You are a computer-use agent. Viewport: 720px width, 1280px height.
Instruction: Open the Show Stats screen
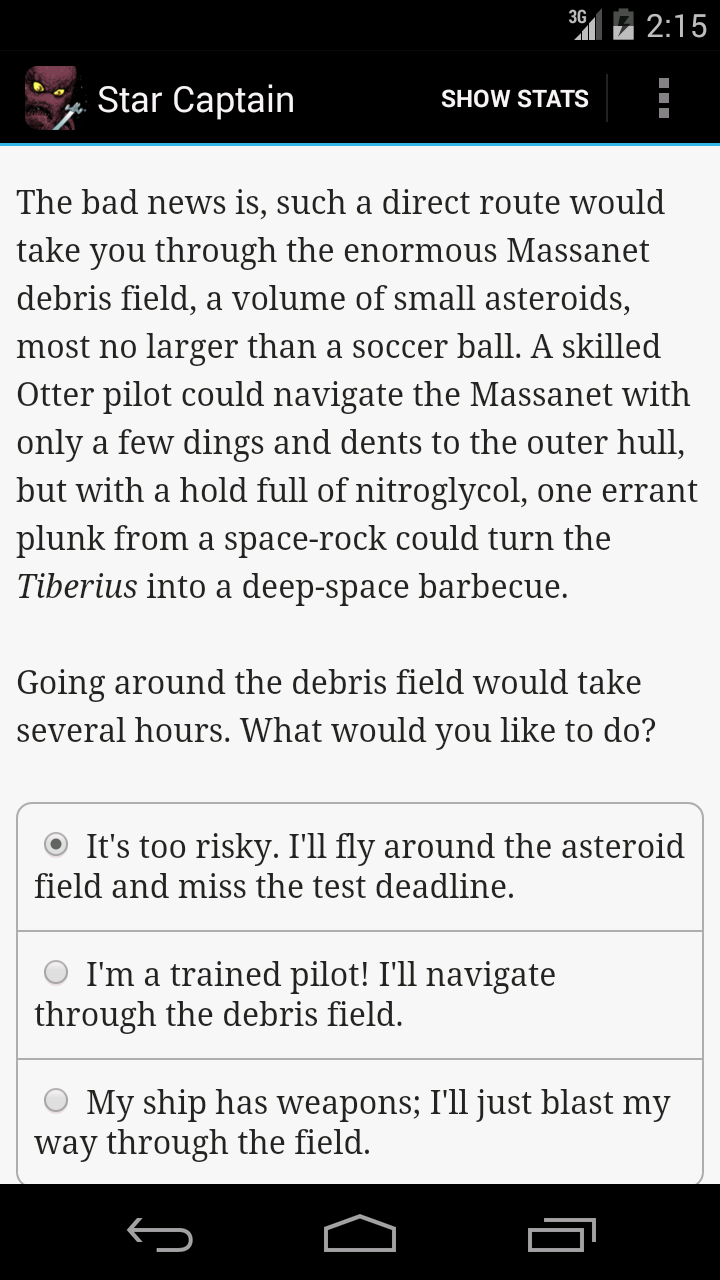514,99
